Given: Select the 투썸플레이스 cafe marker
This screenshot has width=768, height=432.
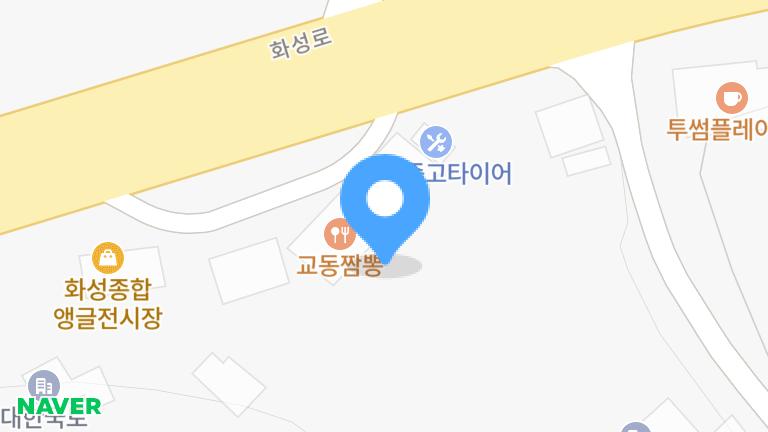Looking at the screenshot, I should 732,98.
